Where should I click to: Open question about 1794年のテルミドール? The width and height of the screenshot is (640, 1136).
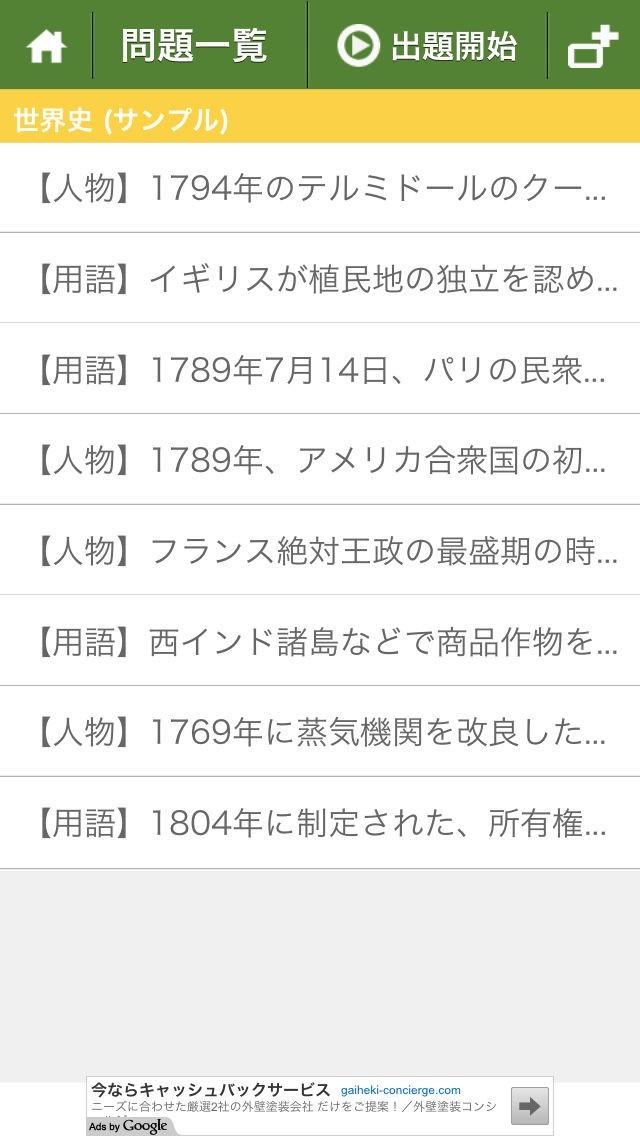pyautogui.click(x=320, y=188)
